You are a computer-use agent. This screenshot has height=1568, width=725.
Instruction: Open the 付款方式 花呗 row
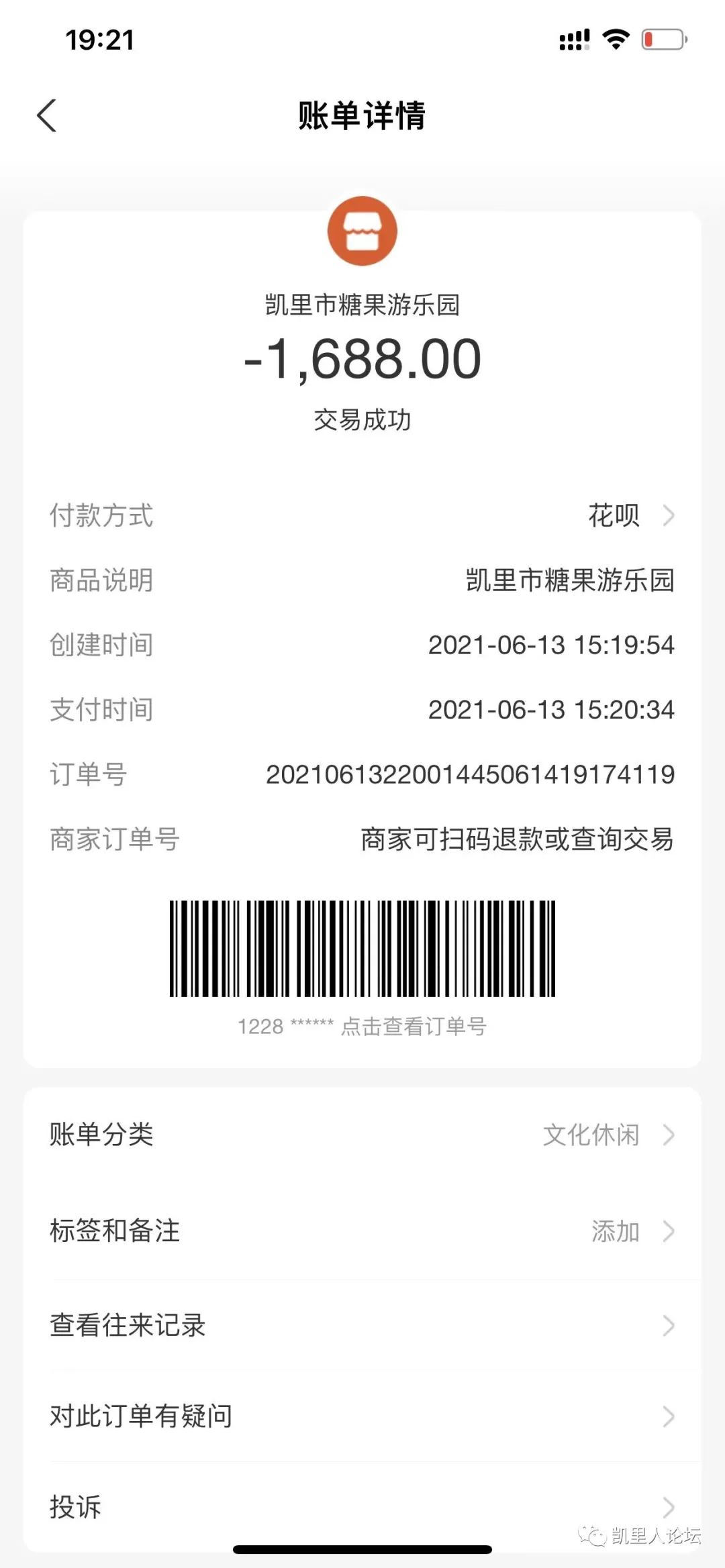[x=362, y=515]
